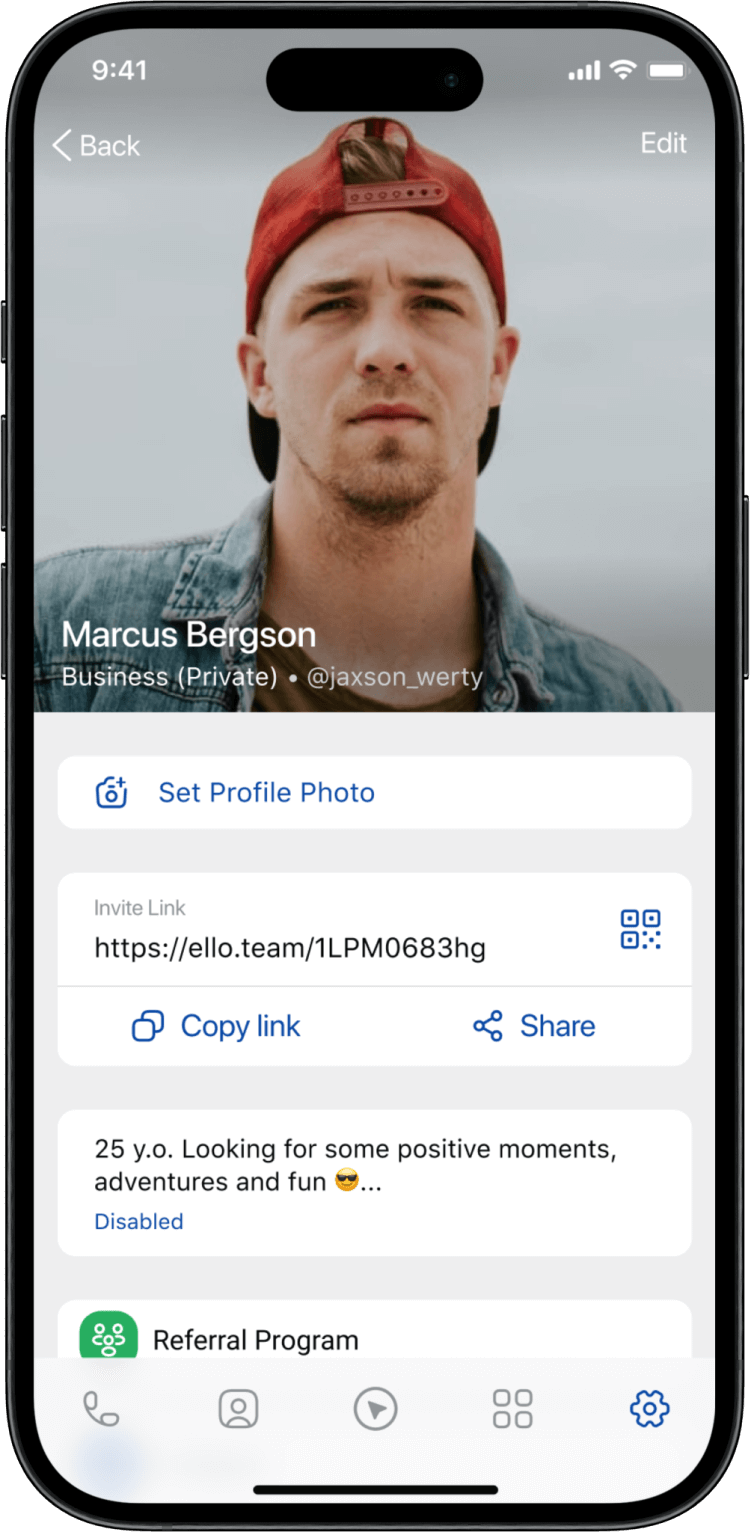This screenshot has width=750, height=1532.
Task: Open the bio description row
Action: point(374,1182)
